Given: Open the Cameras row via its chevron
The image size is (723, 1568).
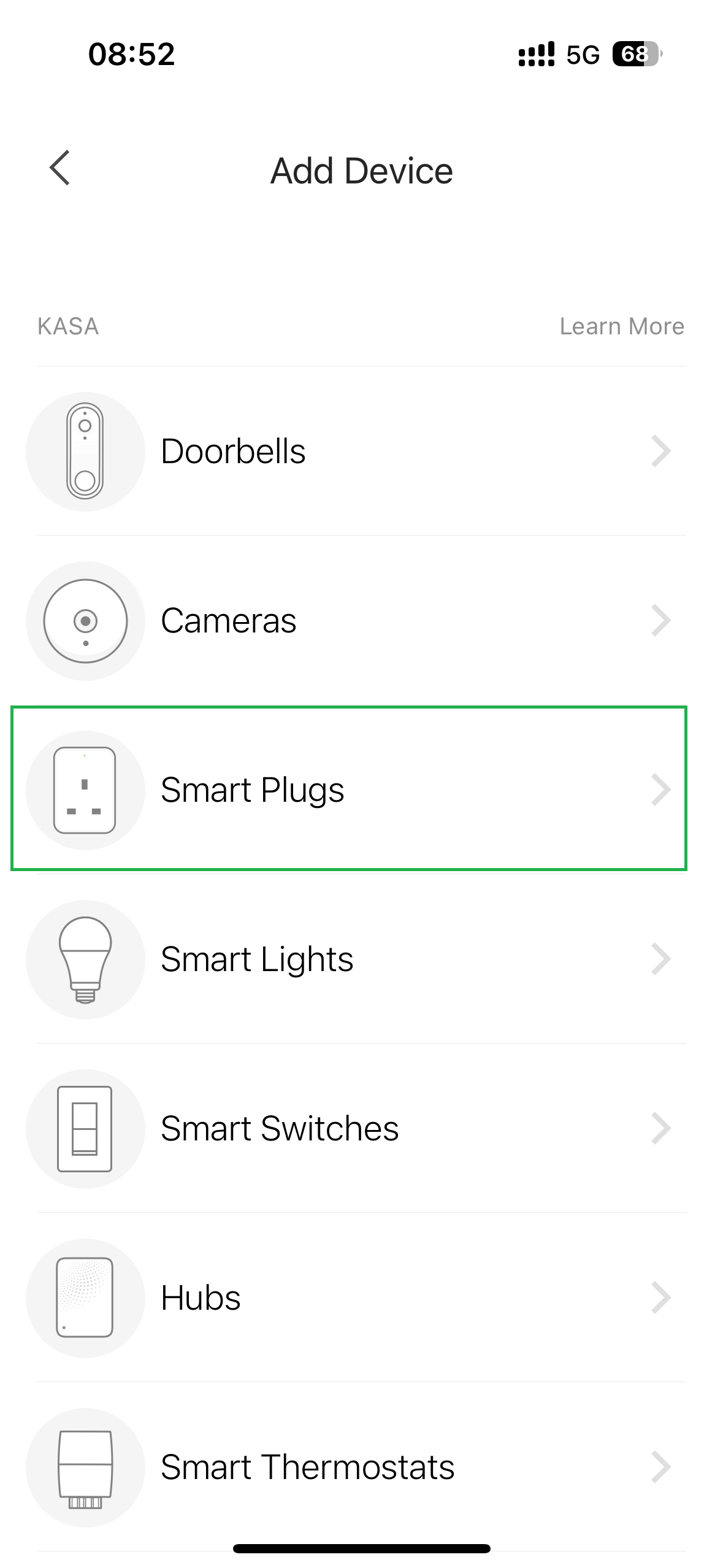Looking at the screenshot, I should pyautogui.click(x=662, y=620).
